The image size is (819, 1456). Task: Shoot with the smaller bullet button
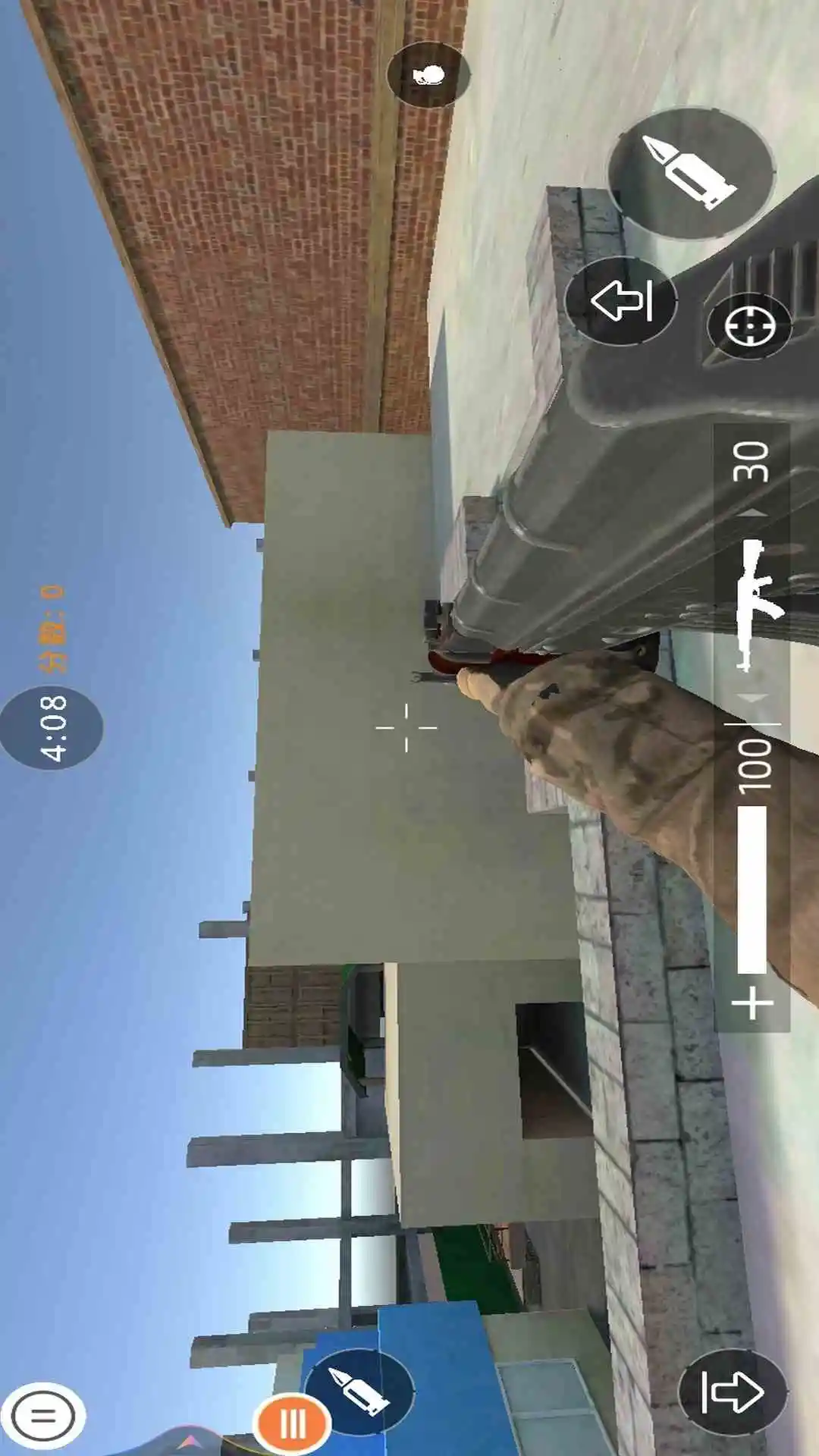(x=359, y=1392)
